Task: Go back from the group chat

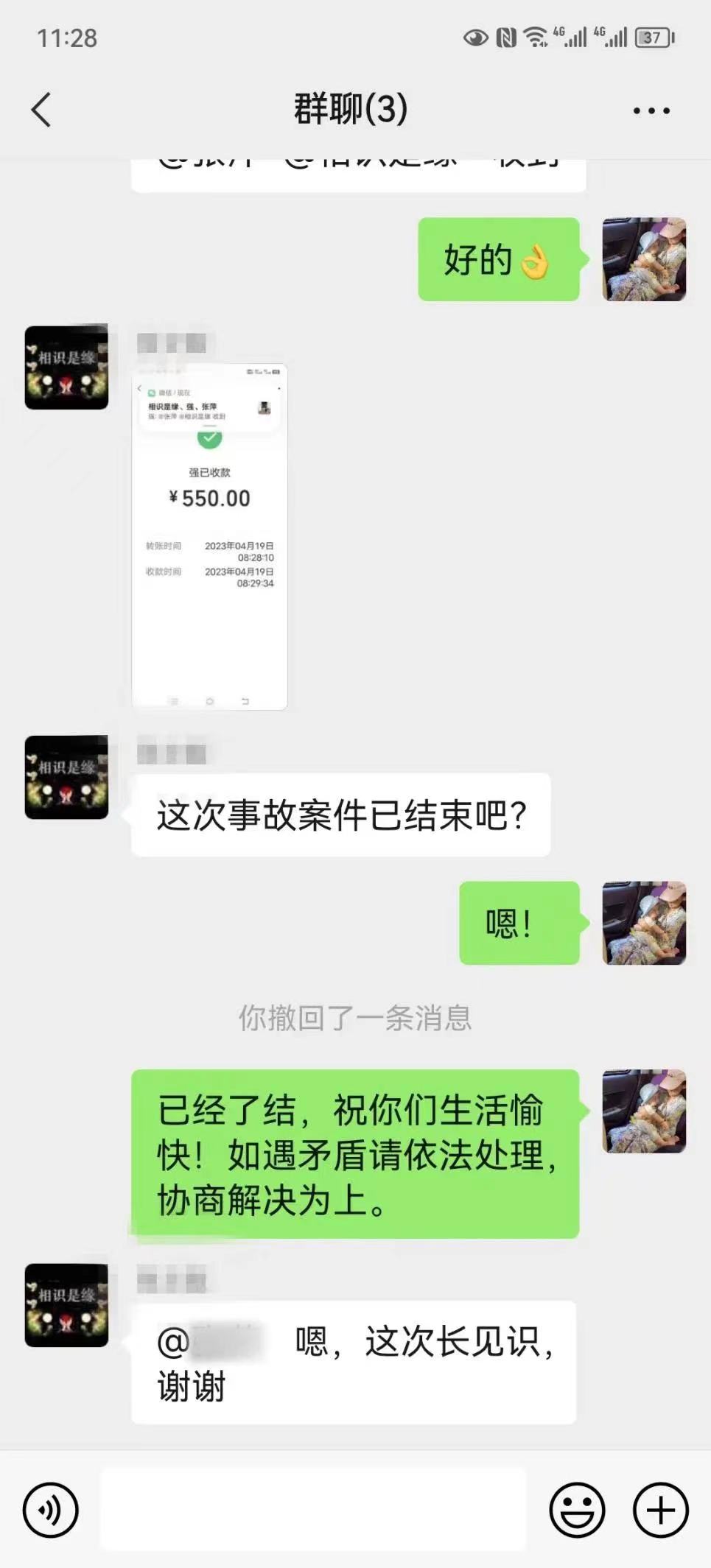Action: pos(41,110)
